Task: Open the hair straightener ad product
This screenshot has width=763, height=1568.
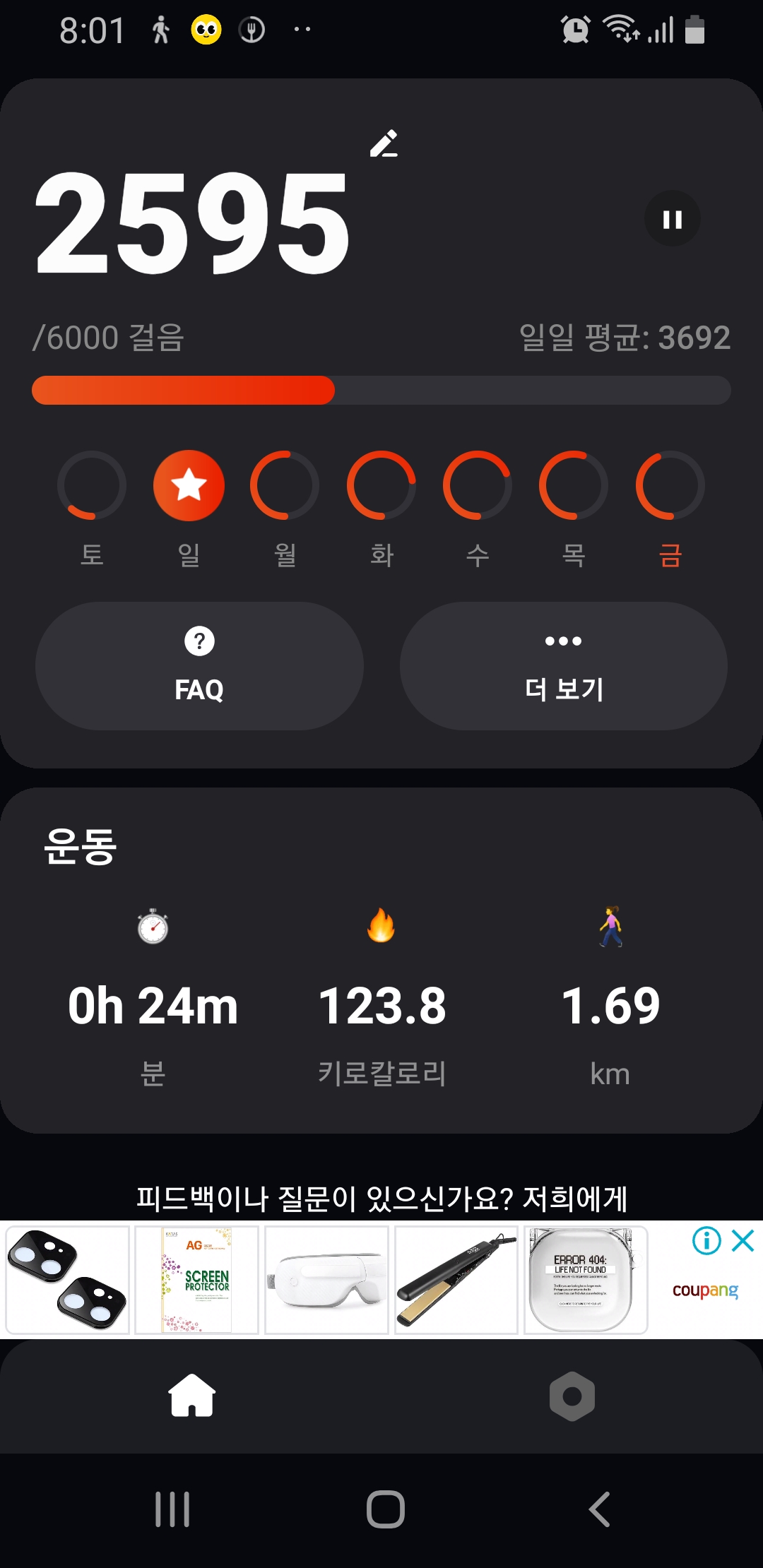Action: (456, 1280)
